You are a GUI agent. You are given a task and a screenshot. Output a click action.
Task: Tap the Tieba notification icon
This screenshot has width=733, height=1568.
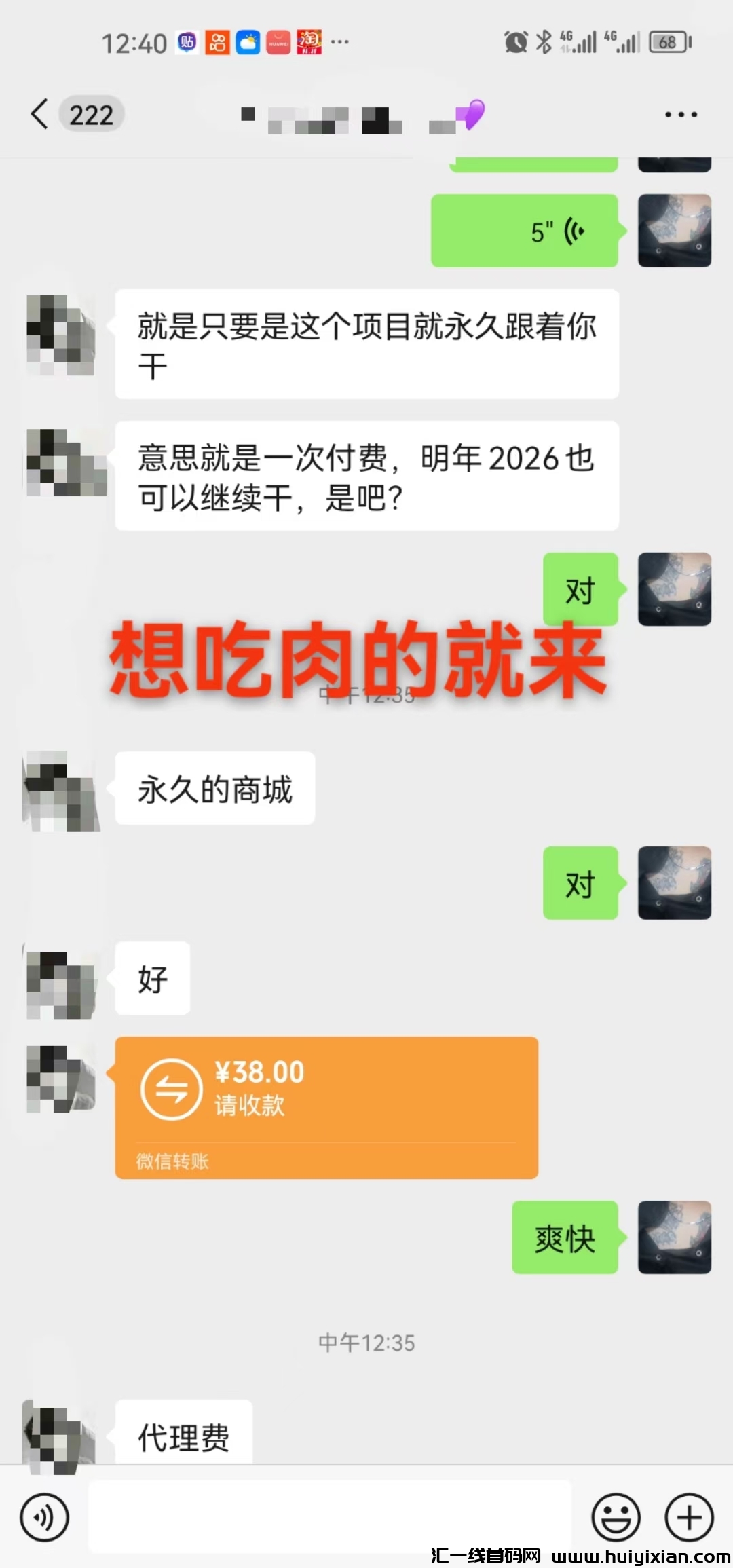(x=186, y=42)
